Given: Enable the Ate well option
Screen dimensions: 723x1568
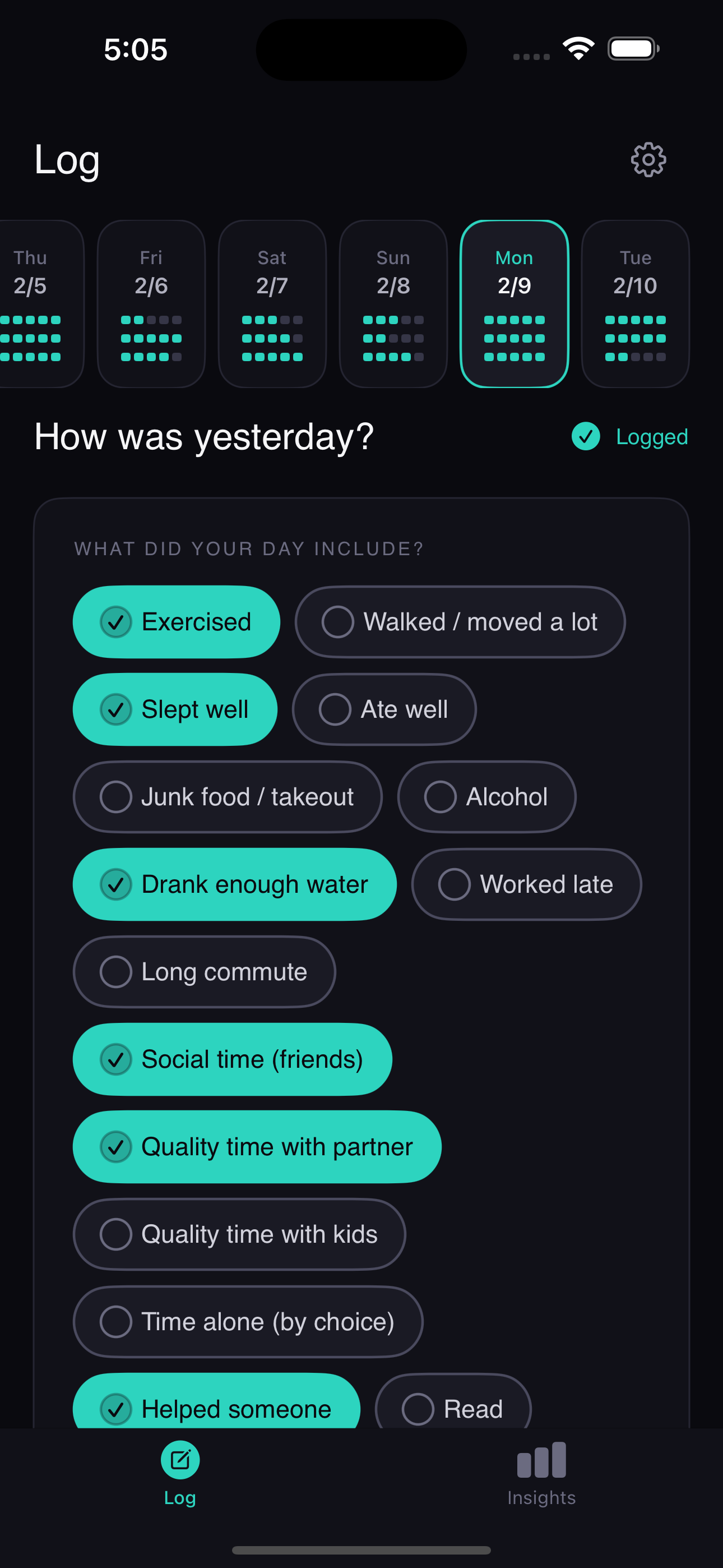Looking at the screenshot, I should 383,709.
